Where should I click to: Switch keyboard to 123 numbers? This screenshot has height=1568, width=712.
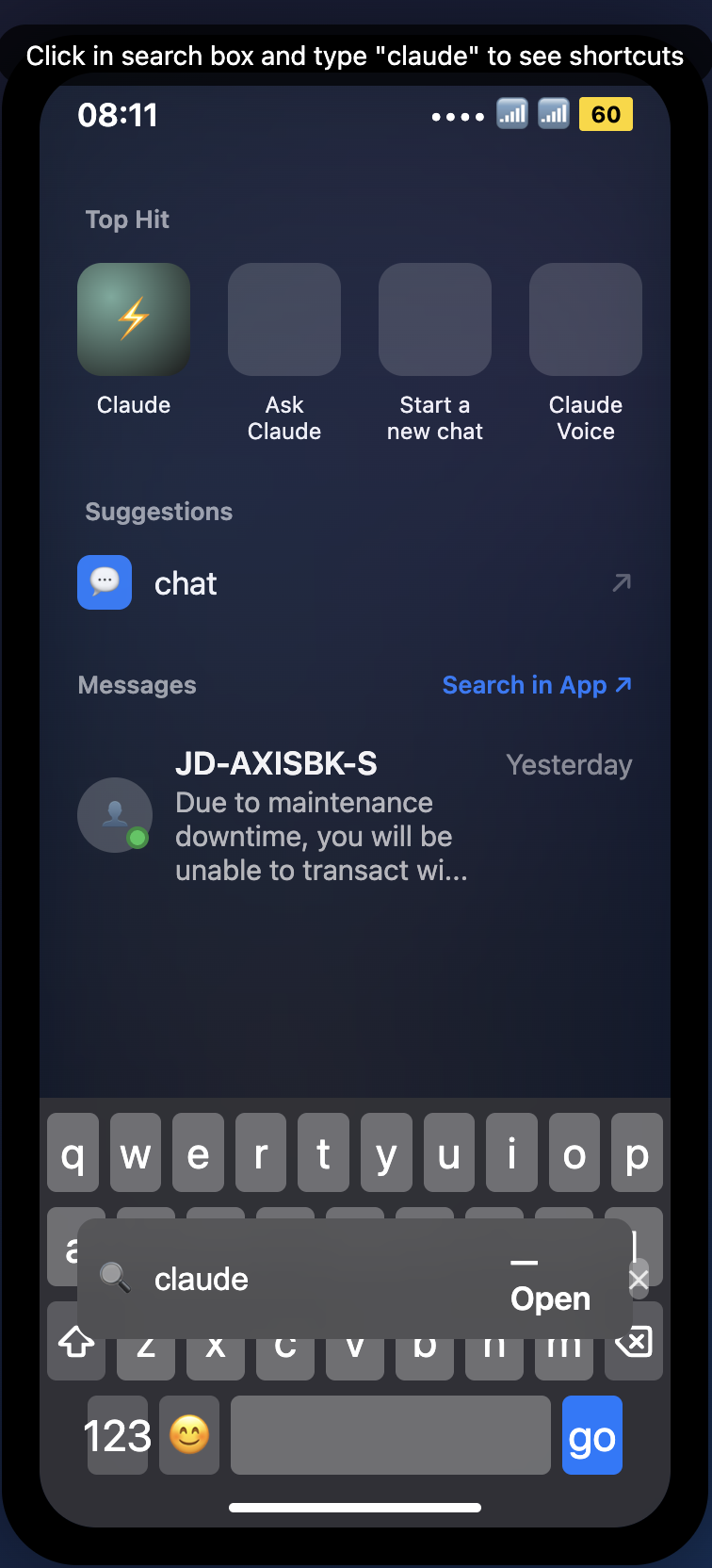click(x=118, y=1435)
